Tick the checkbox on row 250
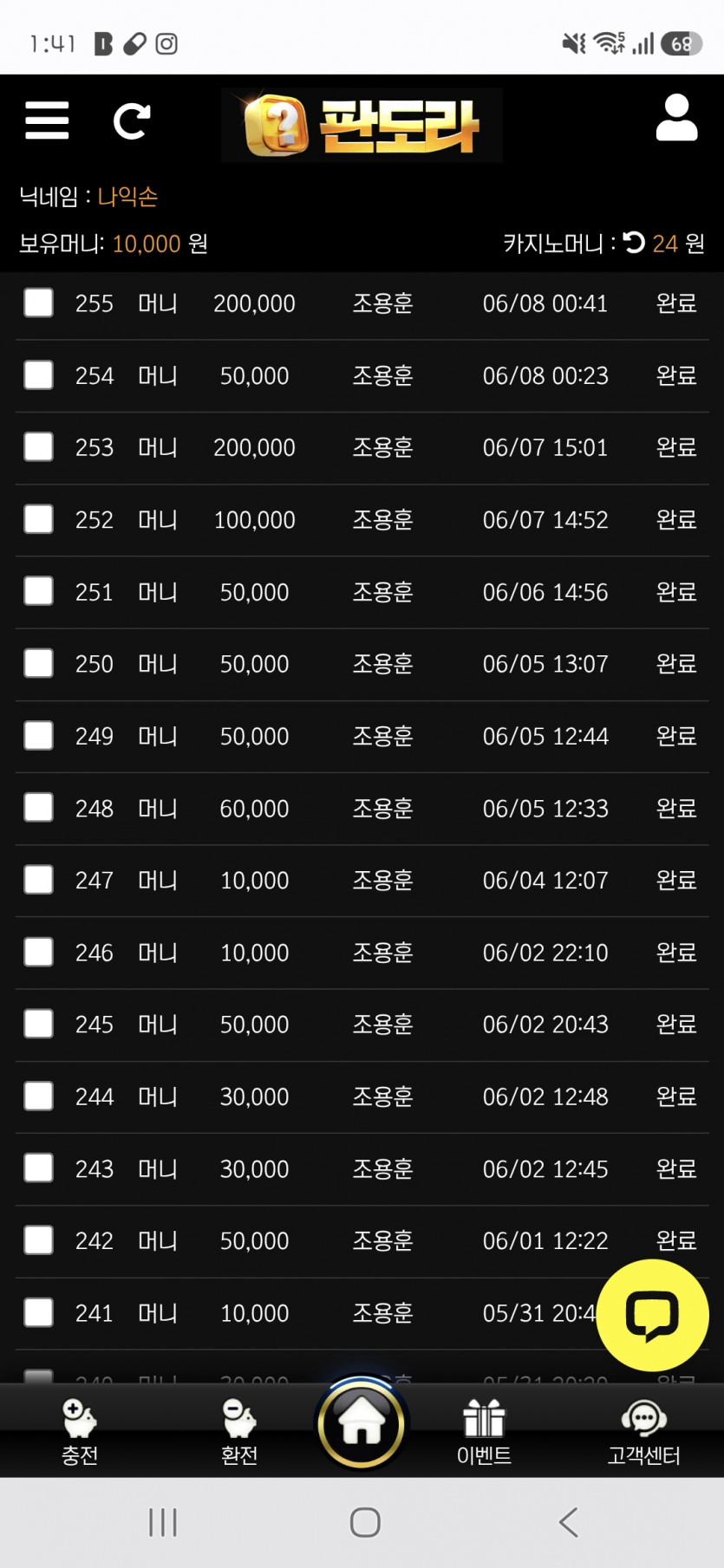Image resolution: width=724 pixels, height=1568 pixels. [x=38, y=664]
